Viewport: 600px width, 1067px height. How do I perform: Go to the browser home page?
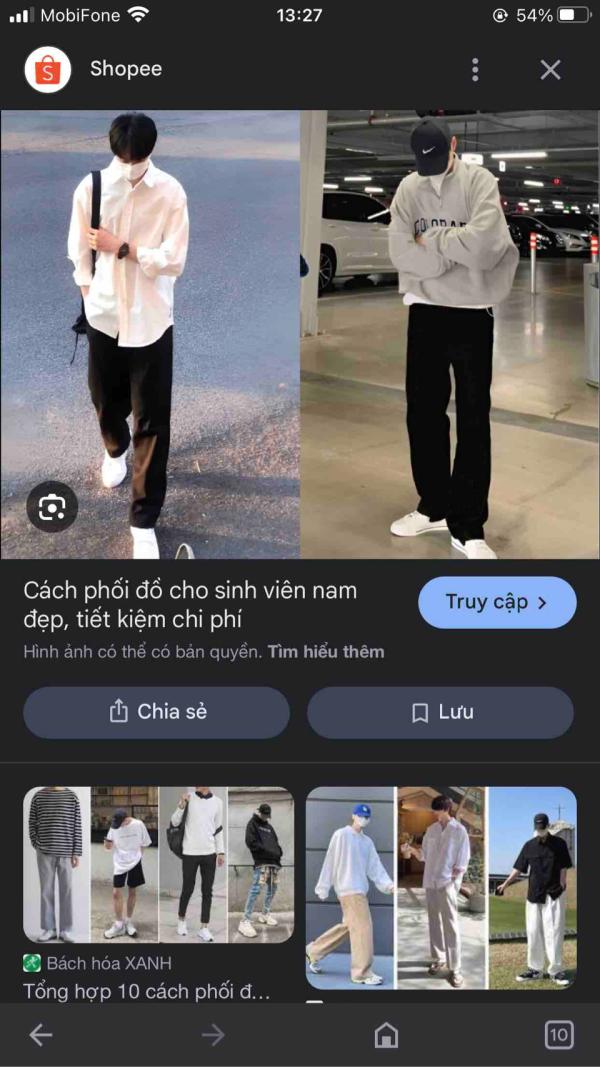coord(386,1035)
